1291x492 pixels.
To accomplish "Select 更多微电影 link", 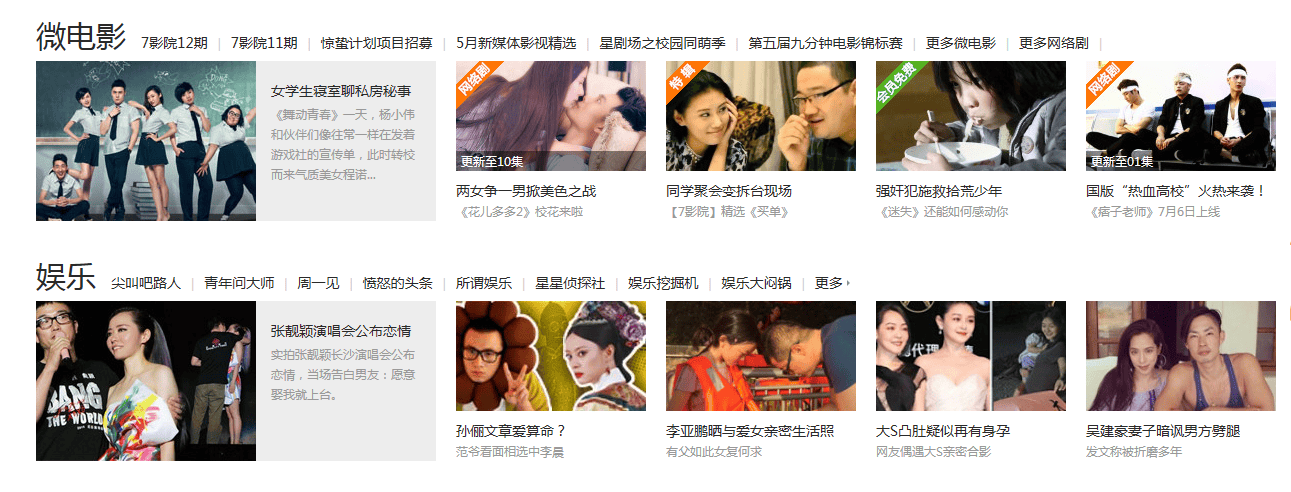I will (x=960, y=43).
